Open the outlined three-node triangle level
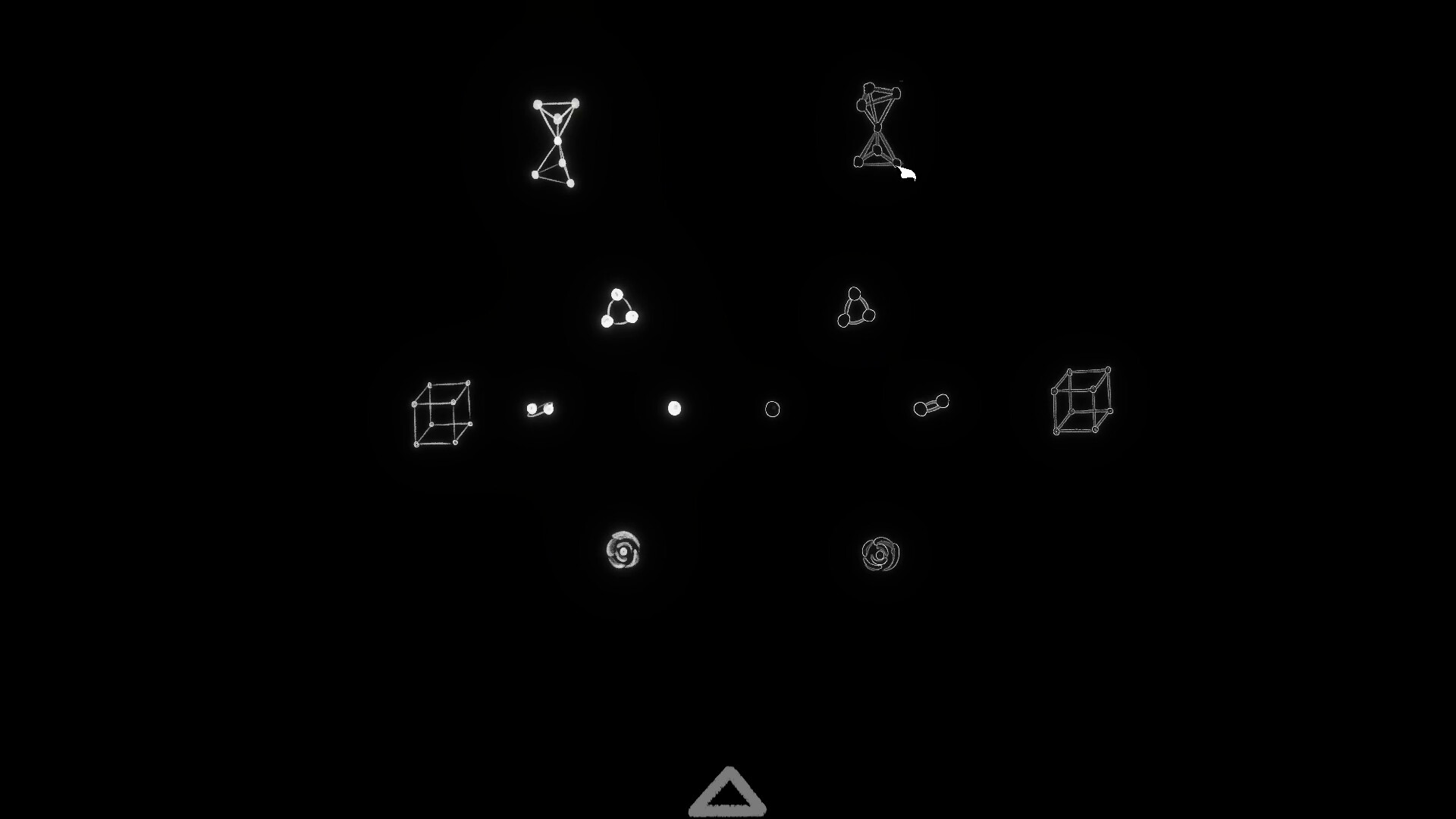 pos(856,308)
